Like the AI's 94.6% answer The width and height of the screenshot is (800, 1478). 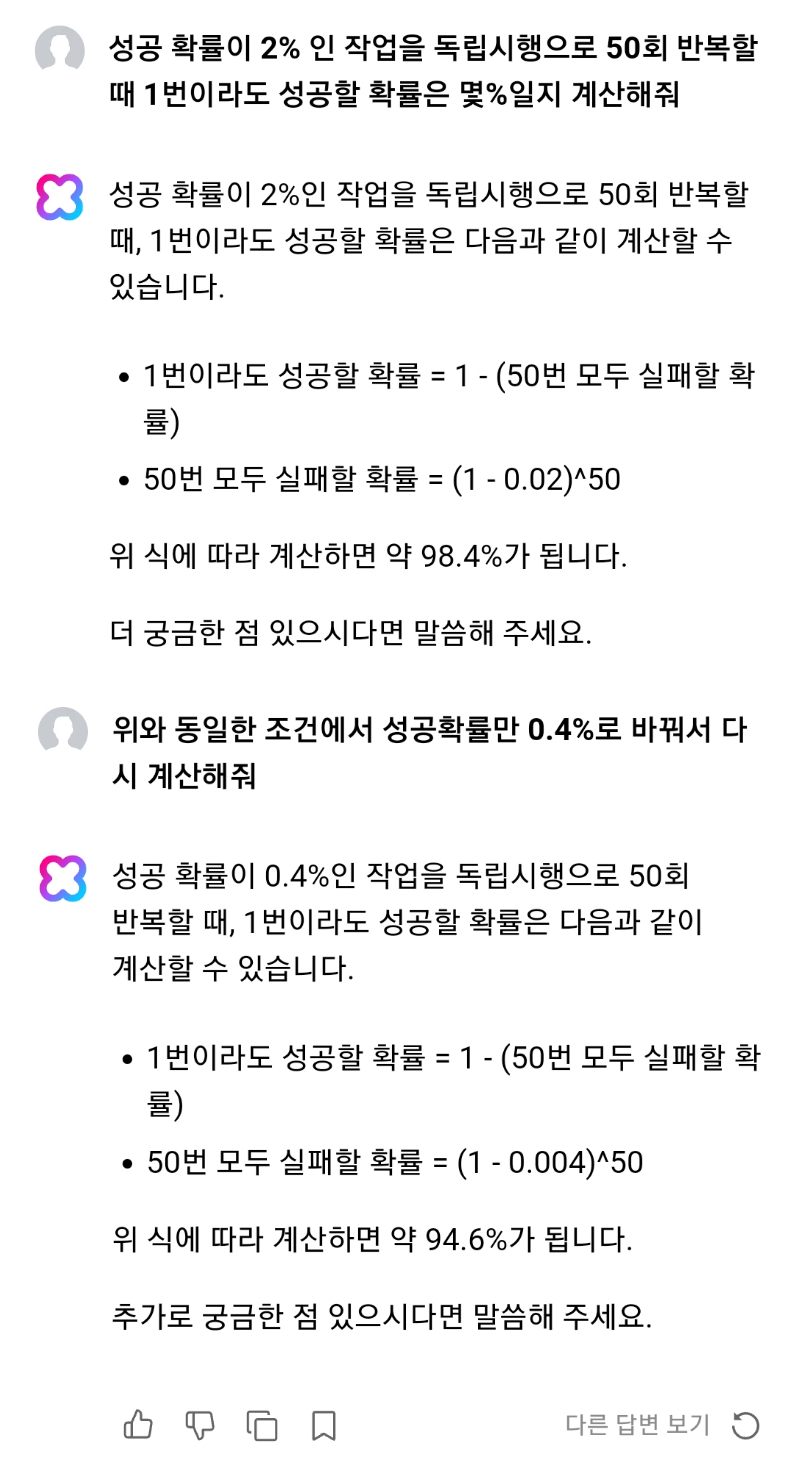coord(138,1425)
